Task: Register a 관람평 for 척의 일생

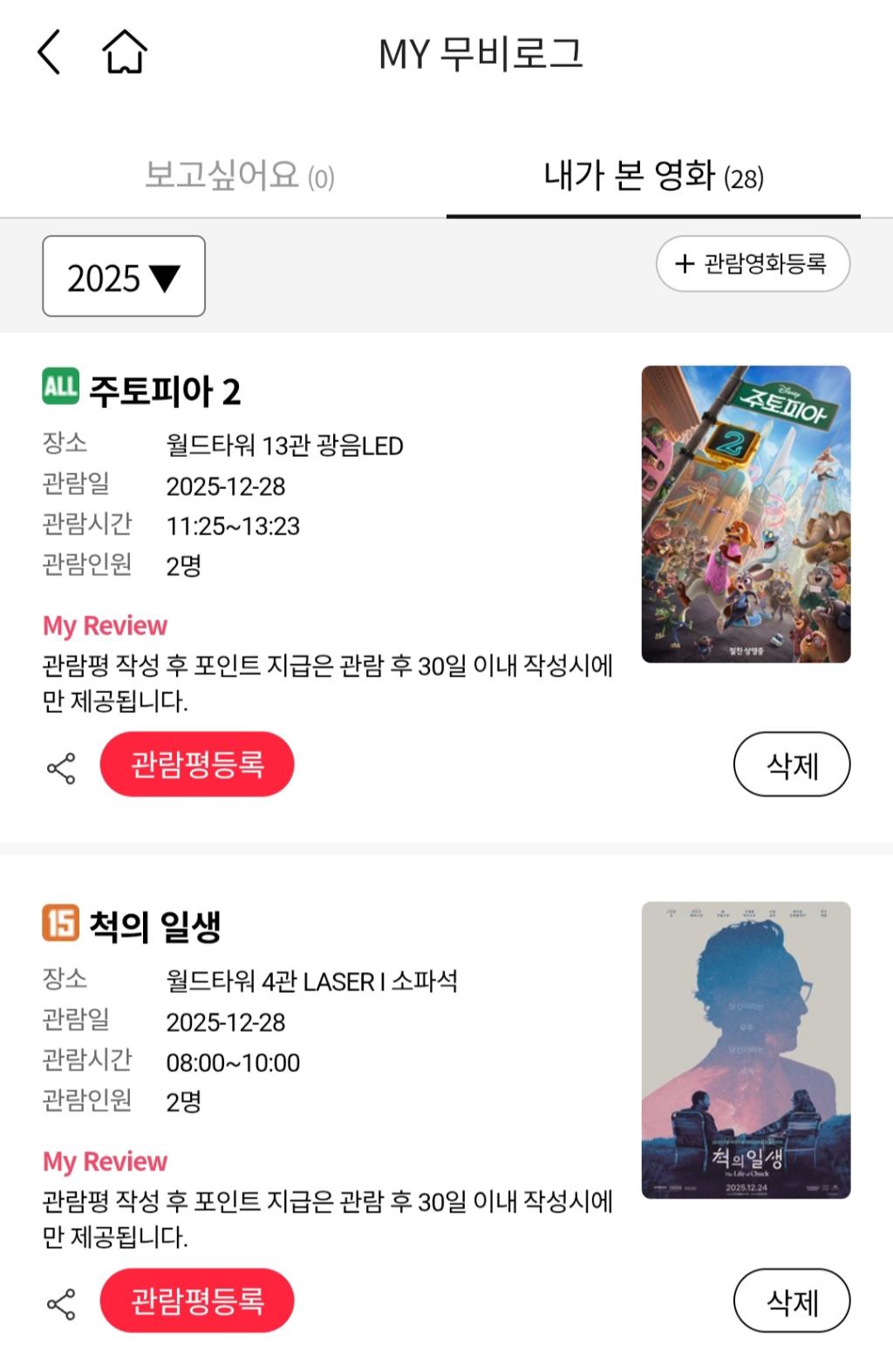Action: [197, 1301]
